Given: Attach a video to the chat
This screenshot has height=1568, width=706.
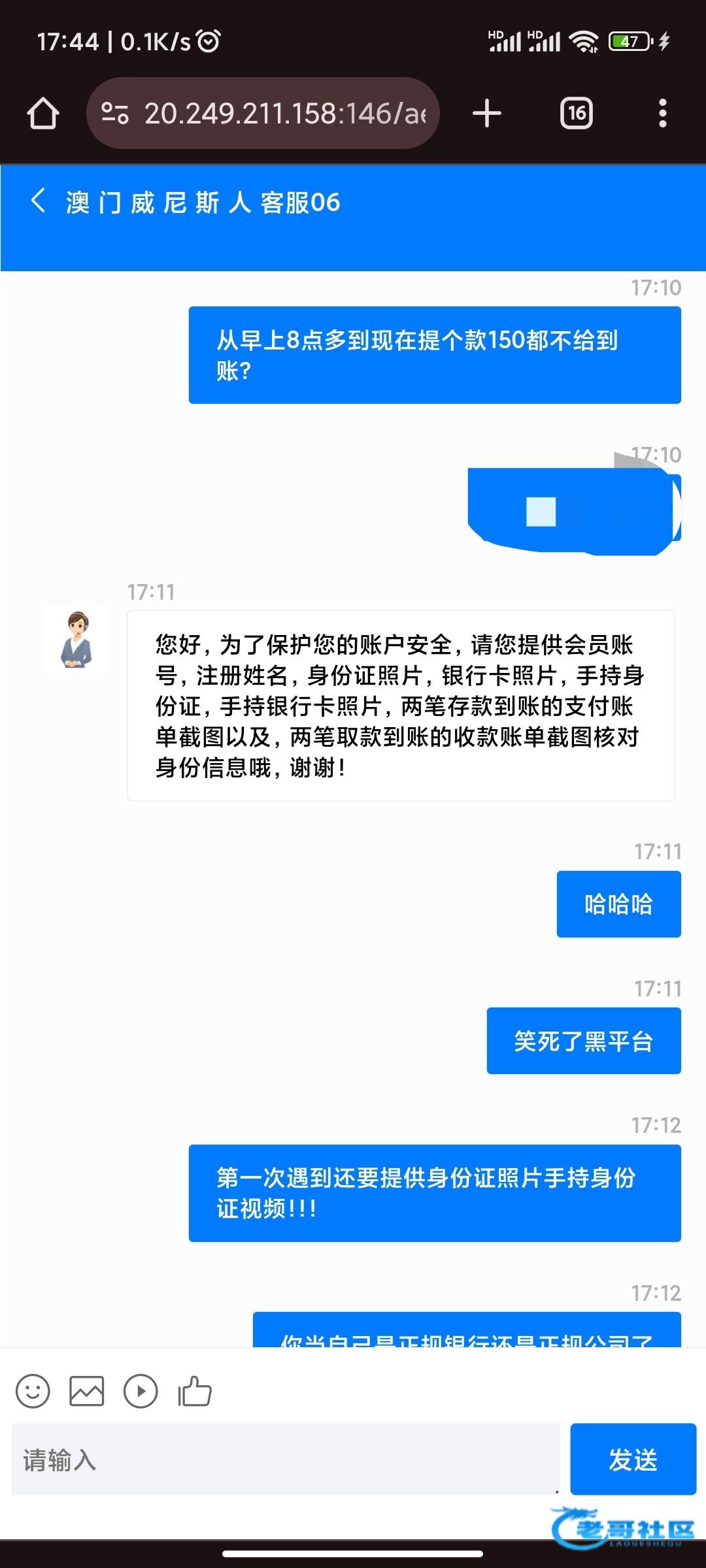Looking at the screenshot, I should (x=141, y=1391).
